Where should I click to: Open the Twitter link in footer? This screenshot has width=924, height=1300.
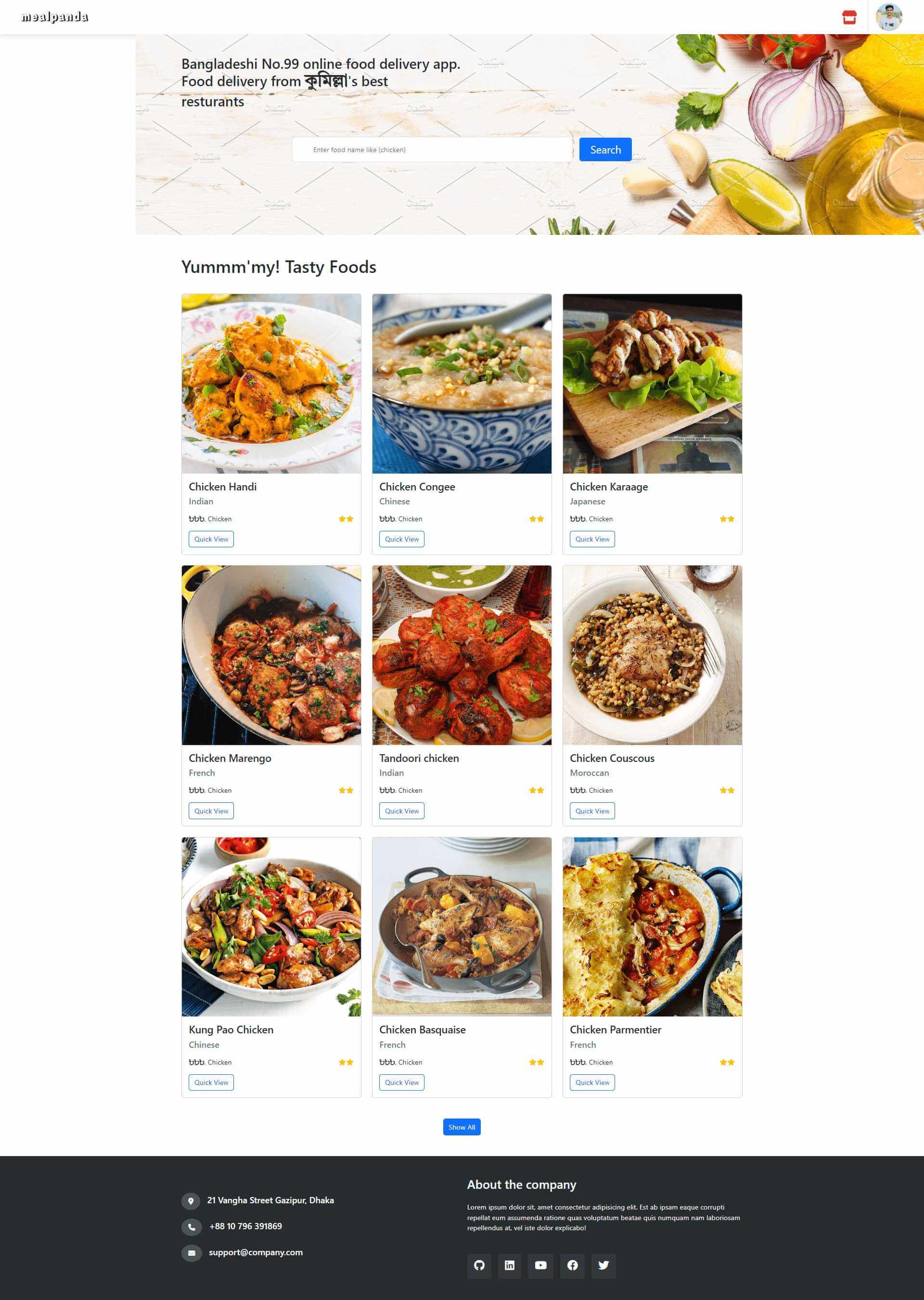(x=603, y=1265)
